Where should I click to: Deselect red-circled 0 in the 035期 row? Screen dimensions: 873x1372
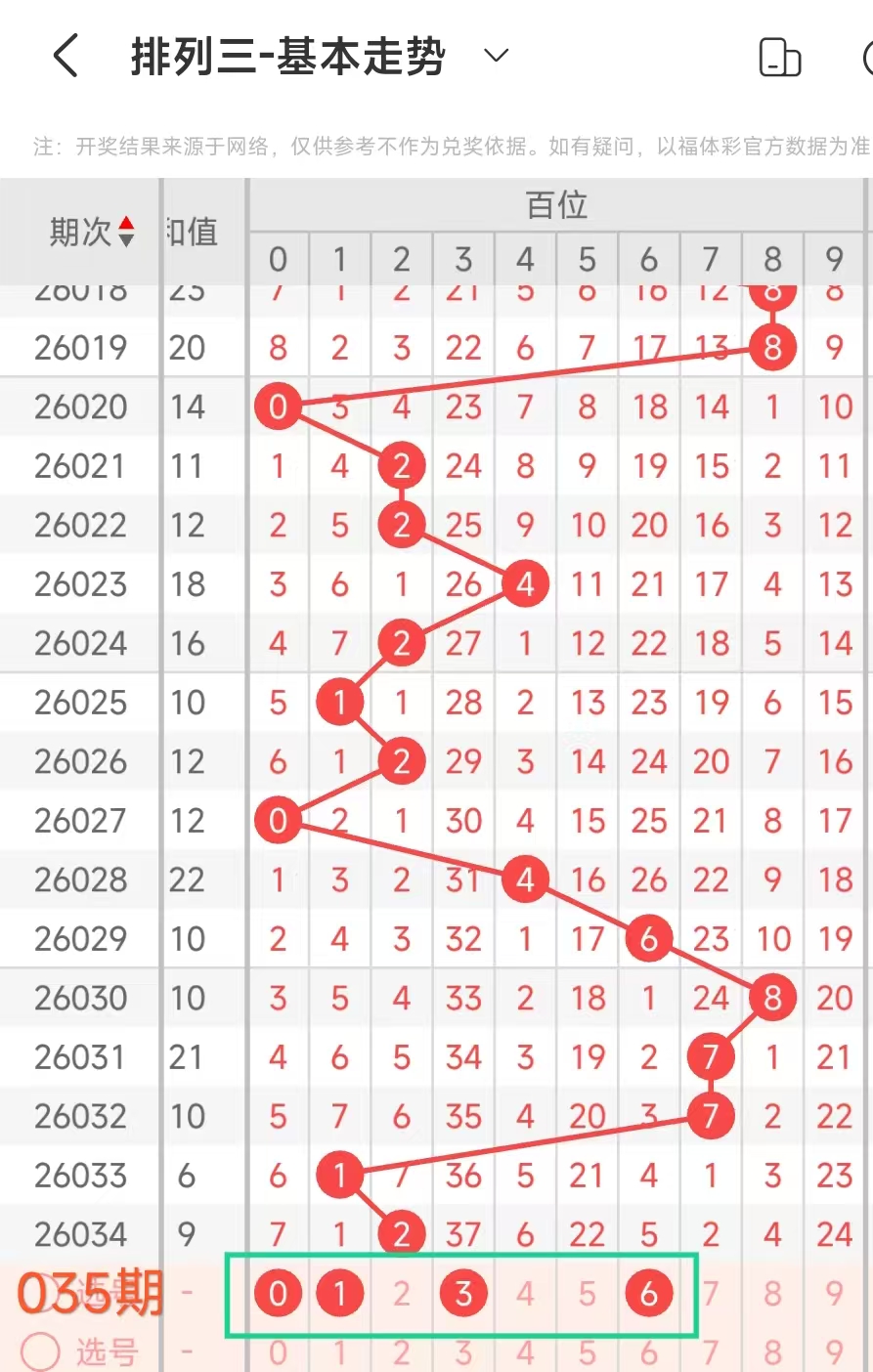[279, 1294]
